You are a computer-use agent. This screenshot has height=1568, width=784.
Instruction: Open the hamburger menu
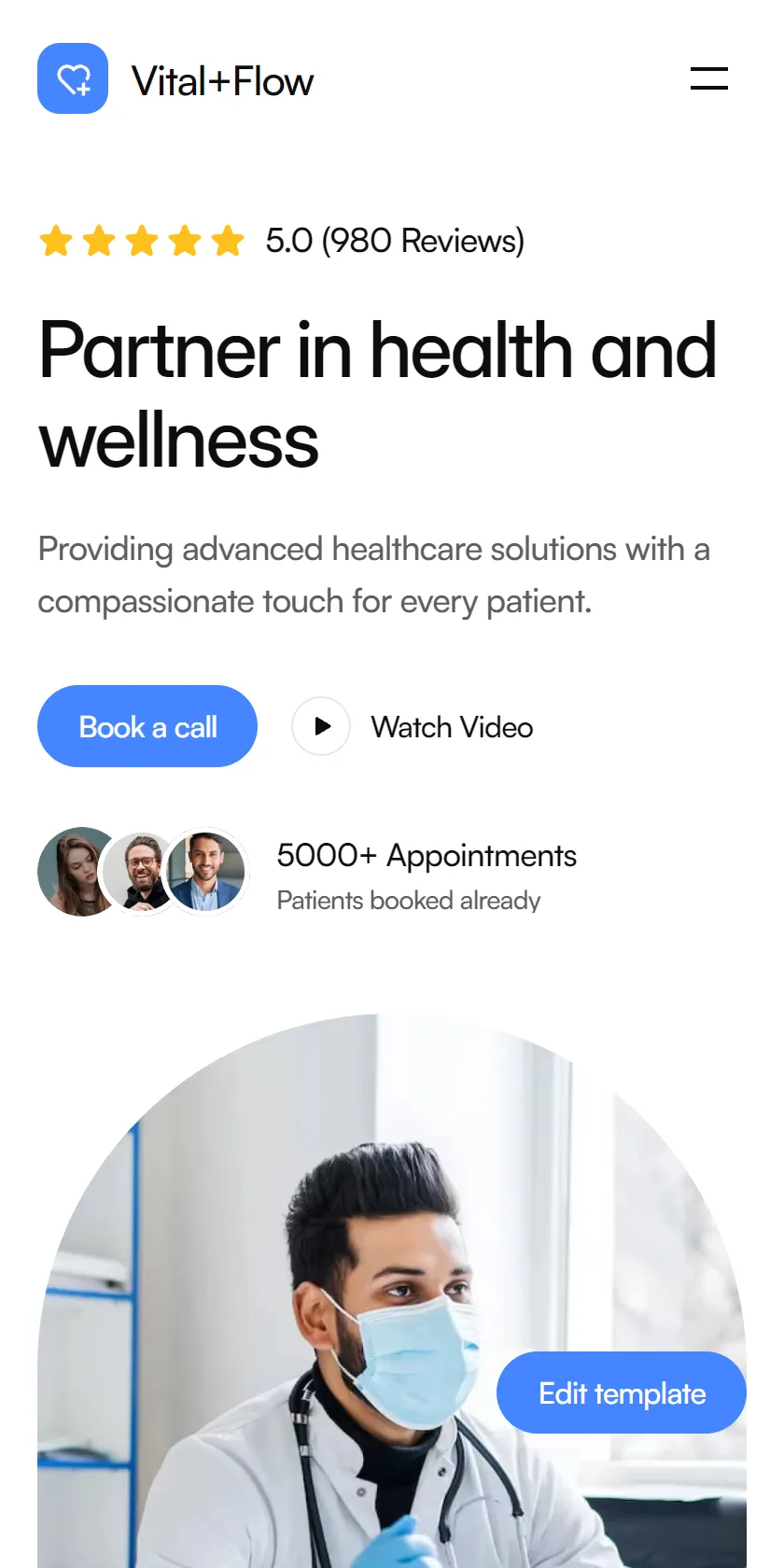[709, 78]
